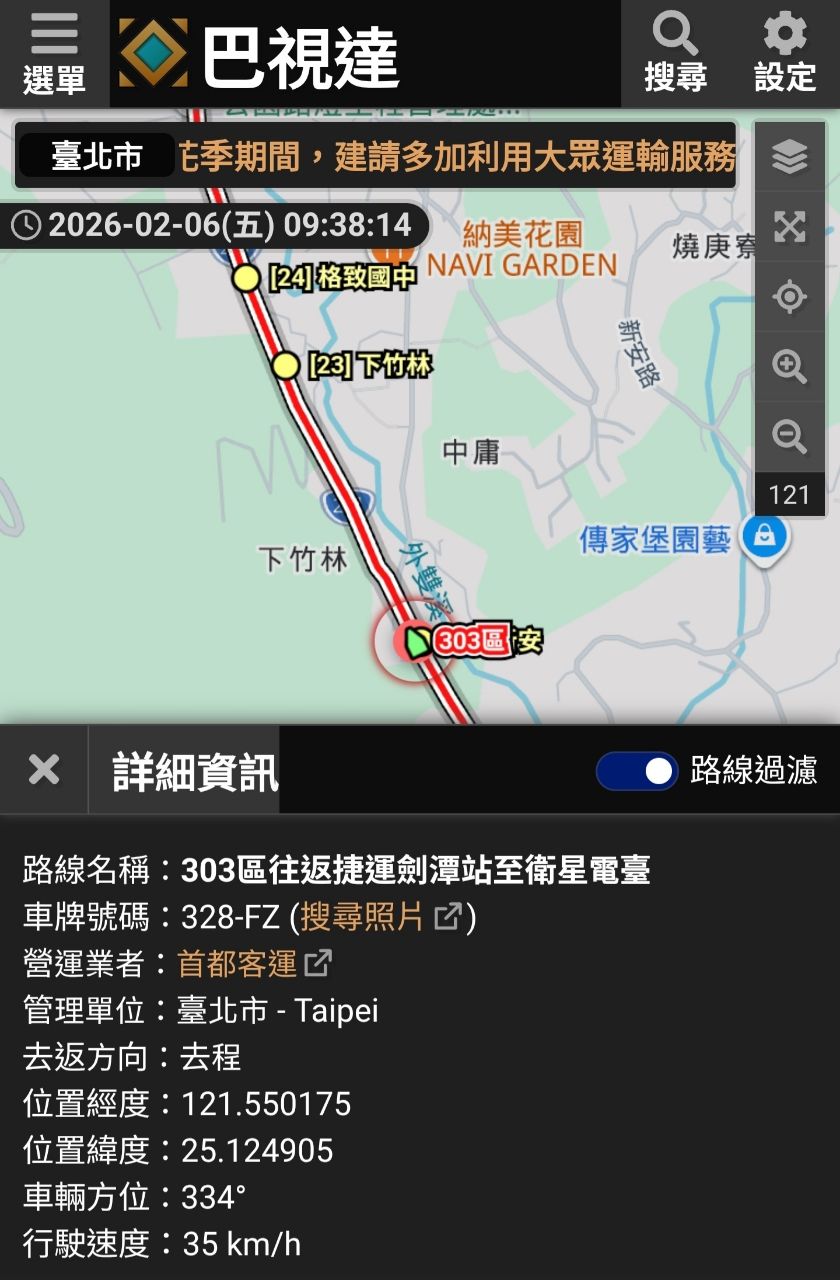Open the map layers control
Image resolution: width=840 pixels, height=1280 pixels.
(x=789, y=157)
